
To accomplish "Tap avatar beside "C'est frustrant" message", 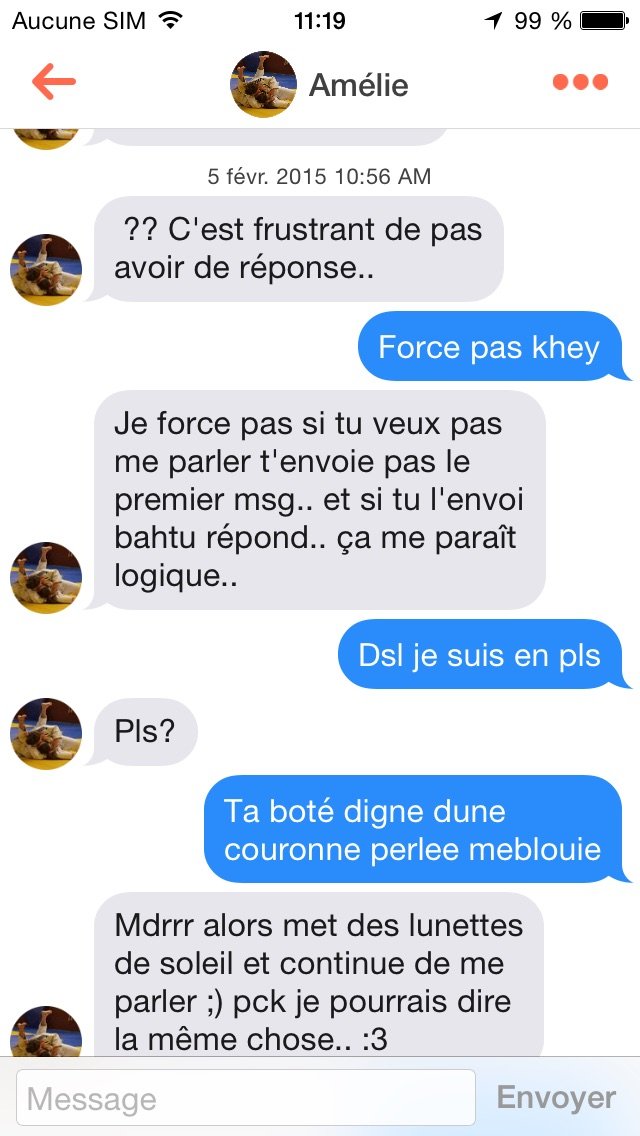I will (46, 270).
